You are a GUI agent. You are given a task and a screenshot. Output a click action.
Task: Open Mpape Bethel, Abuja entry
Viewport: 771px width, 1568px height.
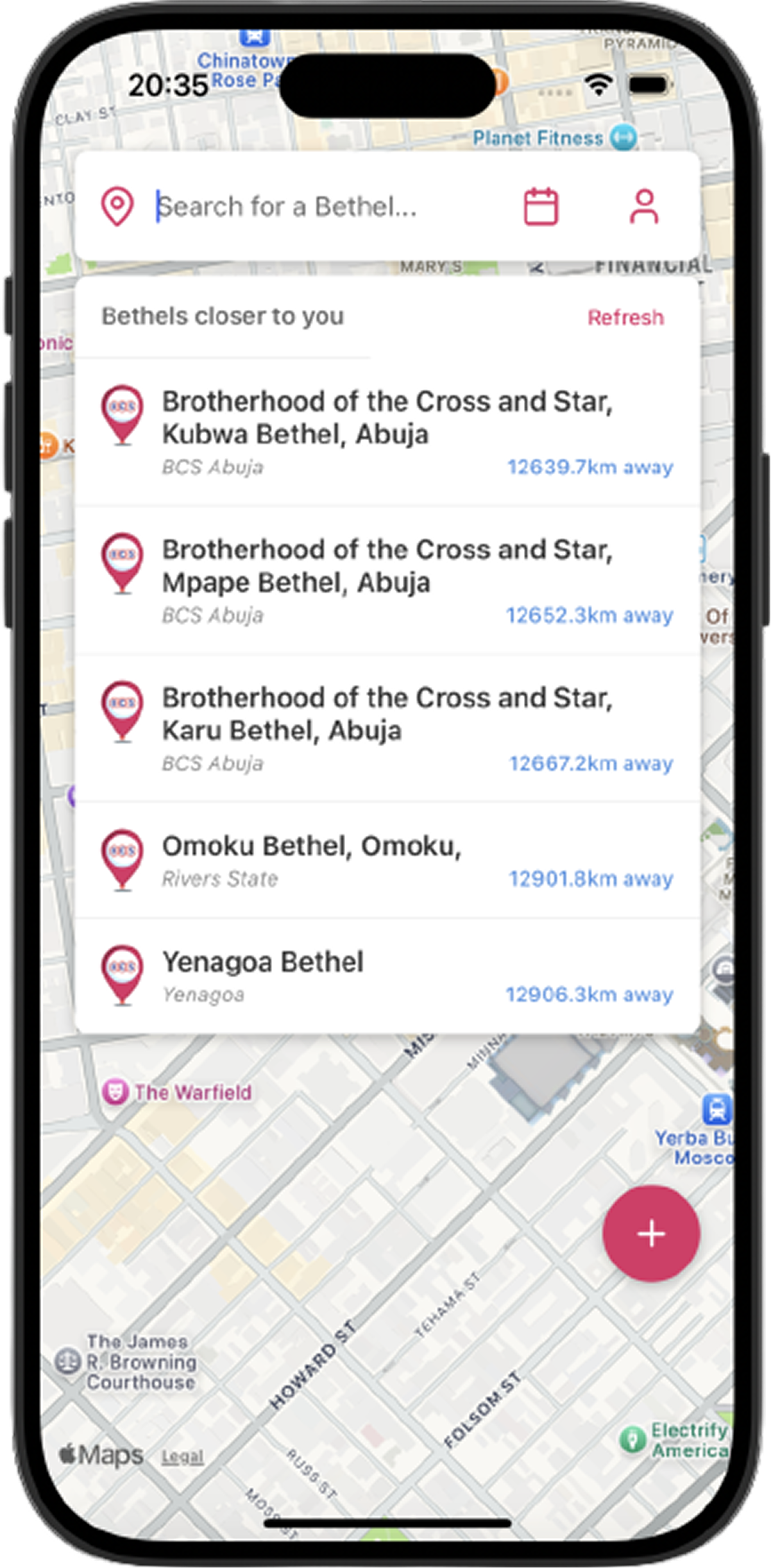click(387, 580)
